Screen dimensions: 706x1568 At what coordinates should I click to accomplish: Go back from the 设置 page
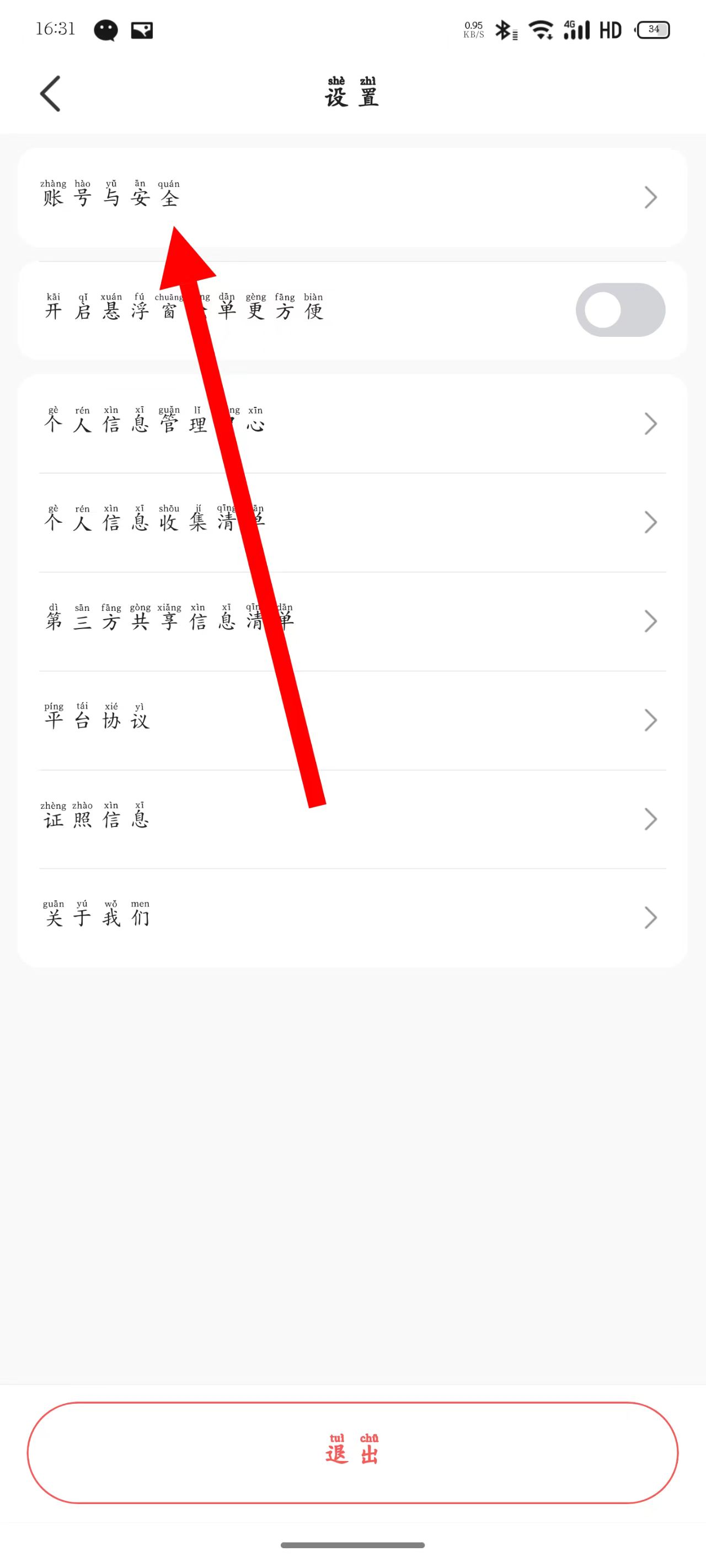[x=51, y=94]
